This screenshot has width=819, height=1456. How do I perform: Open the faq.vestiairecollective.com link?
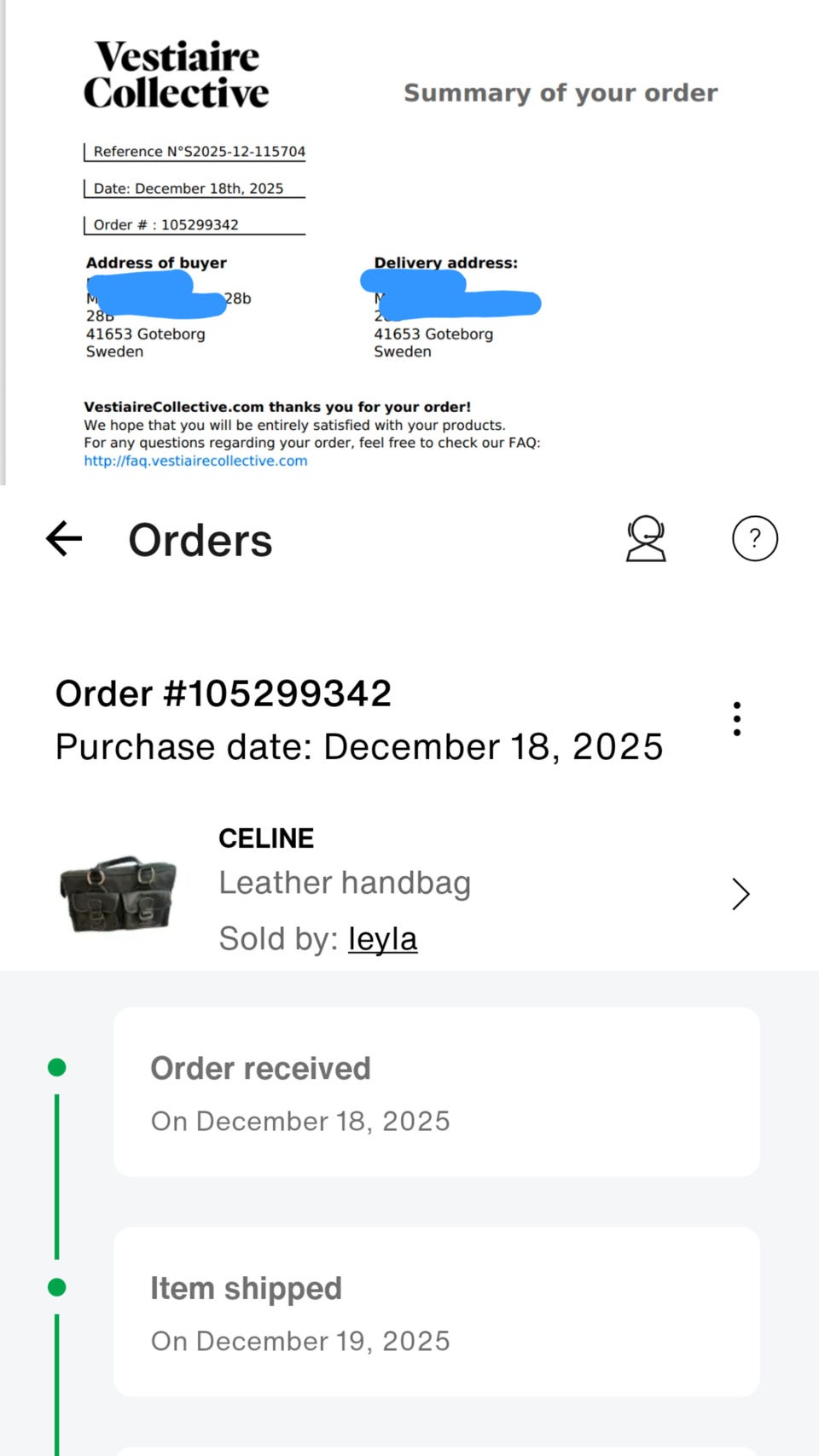[x=195, y=461]
